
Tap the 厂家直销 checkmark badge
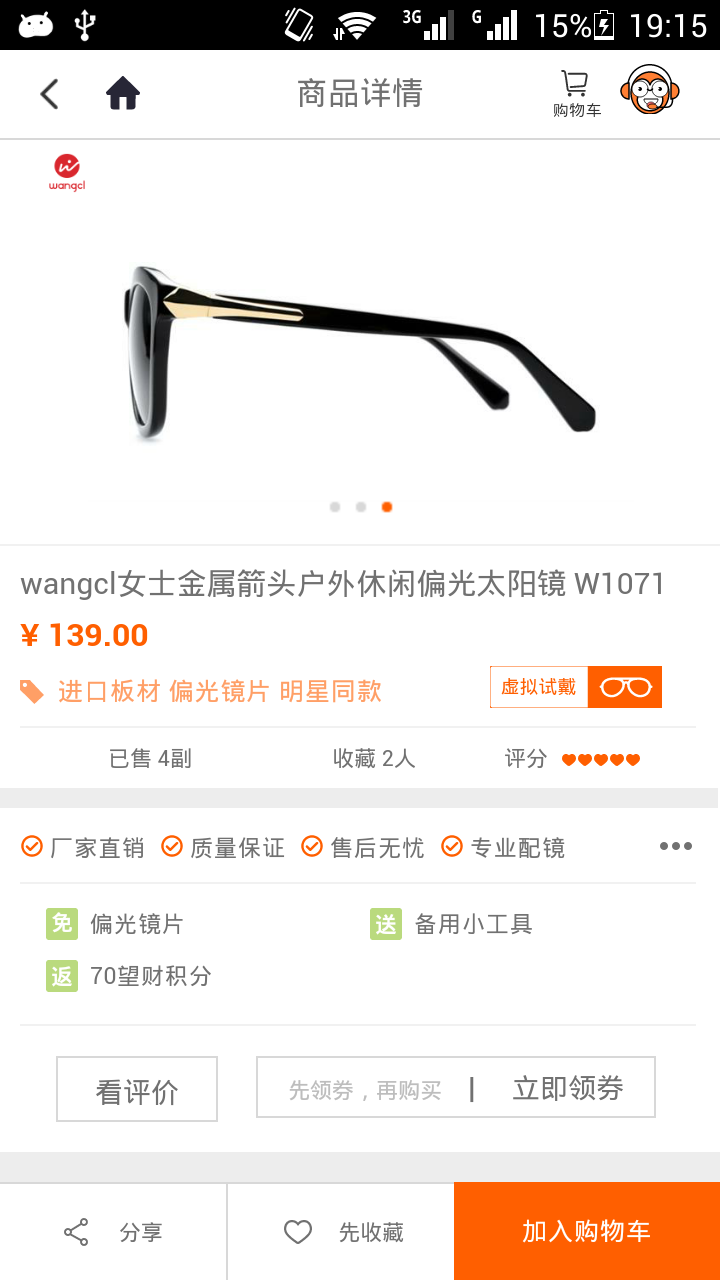point(31,847)
